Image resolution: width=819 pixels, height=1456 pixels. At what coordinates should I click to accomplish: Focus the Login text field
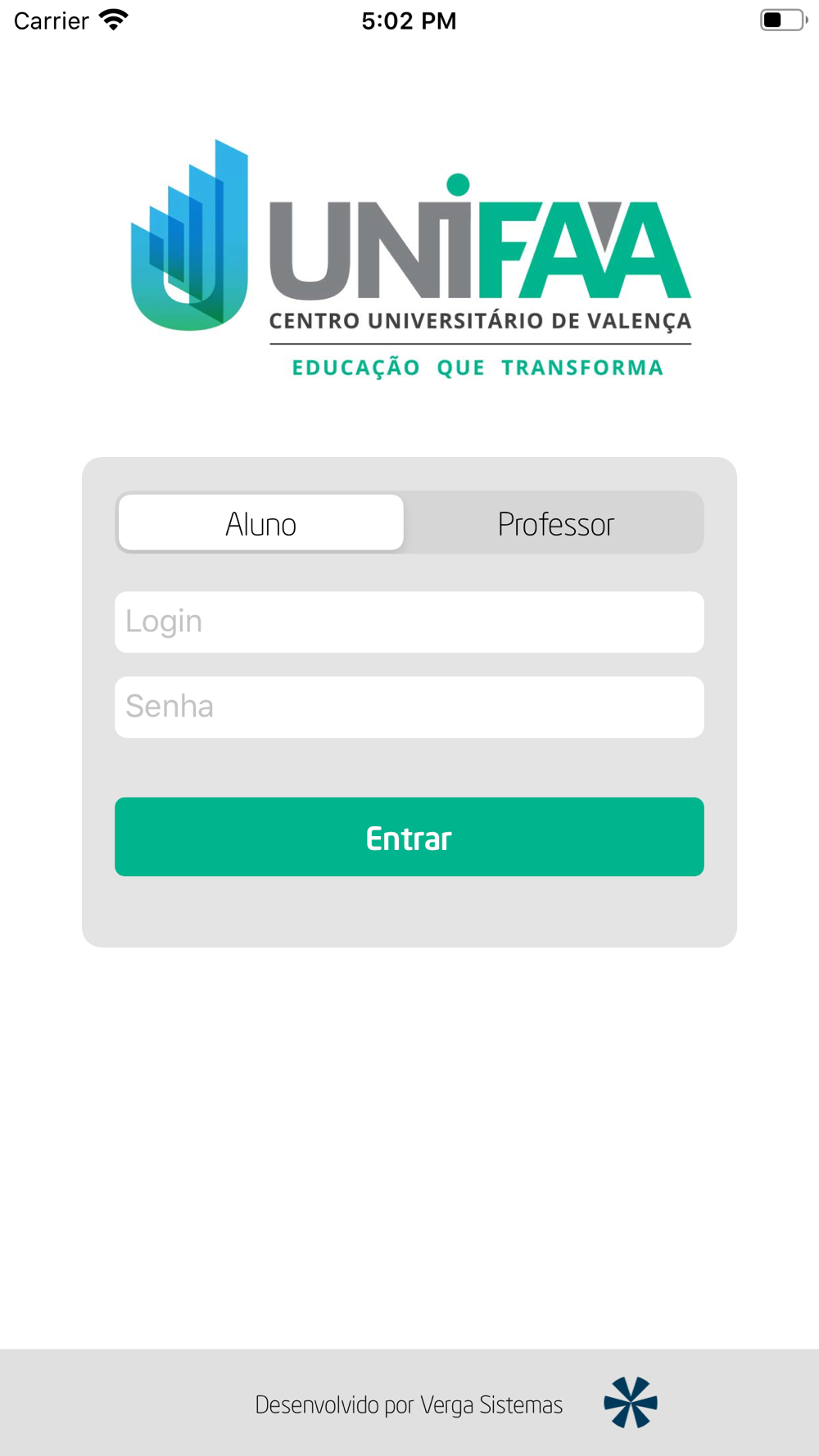pyautogui.click(x=409, y=622)
